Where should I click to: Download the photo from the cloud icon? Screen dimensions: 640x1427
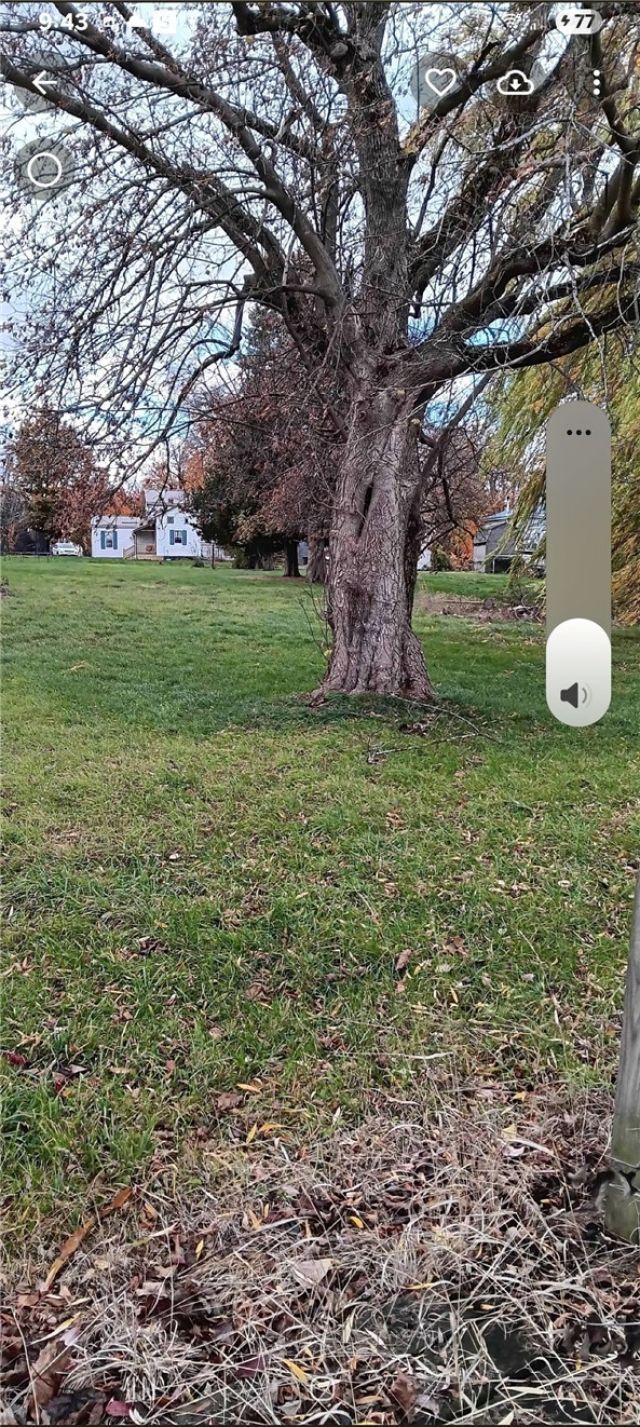point(515,83)
